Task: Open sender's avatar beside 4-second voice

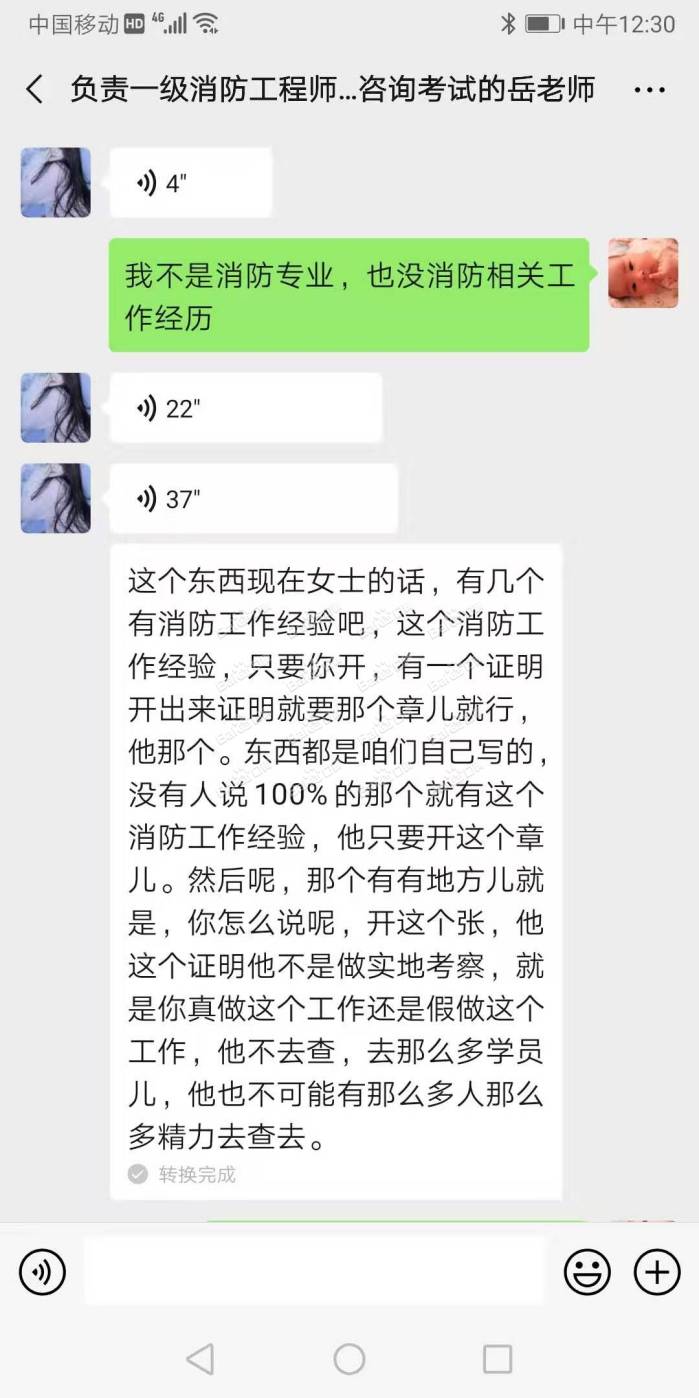Action: click(56, 183)
